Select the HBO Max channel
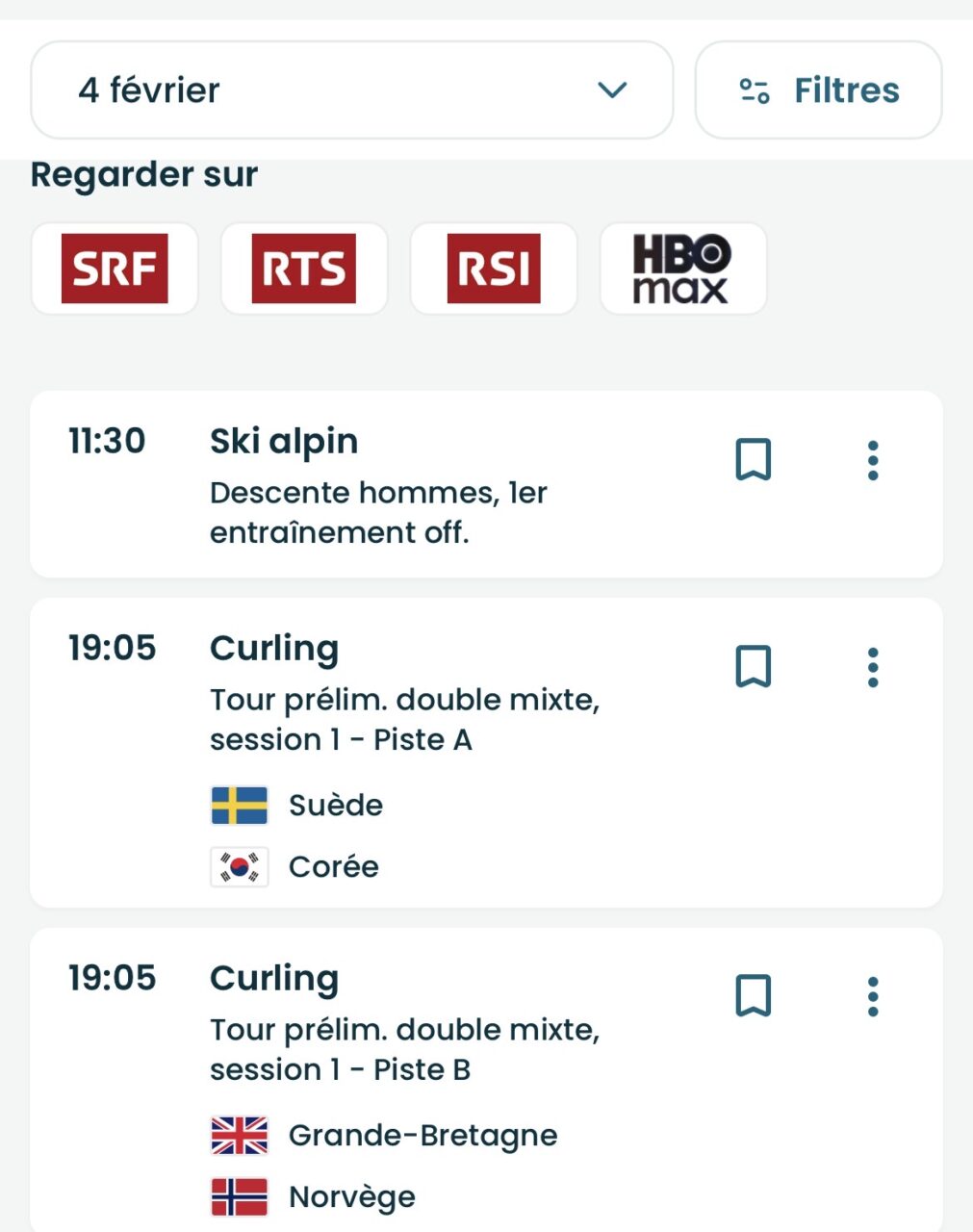The height and width of the screenshot is (1232, 973). (x=682, y=269)
